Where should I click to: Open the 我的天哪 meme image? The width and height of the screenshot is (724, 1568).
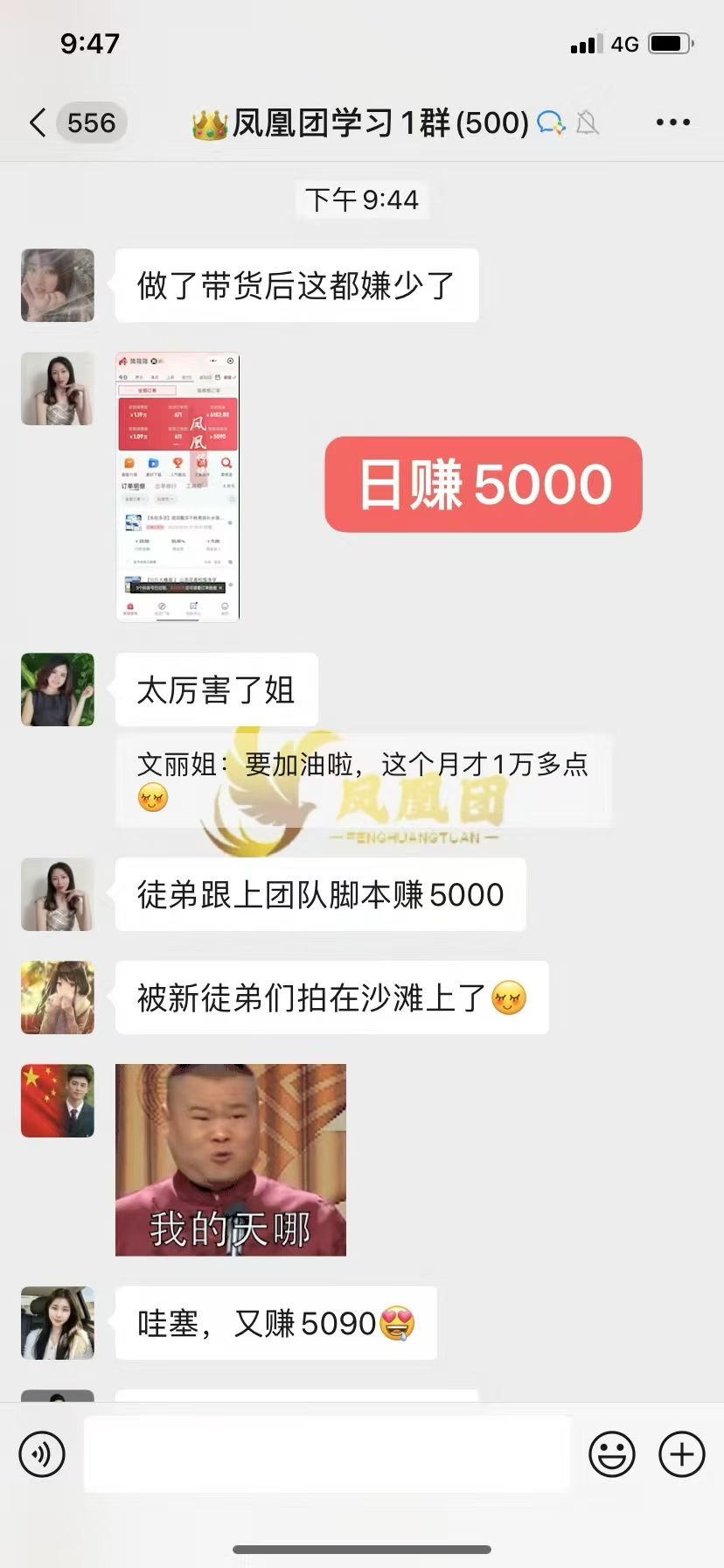point(231,1159)
